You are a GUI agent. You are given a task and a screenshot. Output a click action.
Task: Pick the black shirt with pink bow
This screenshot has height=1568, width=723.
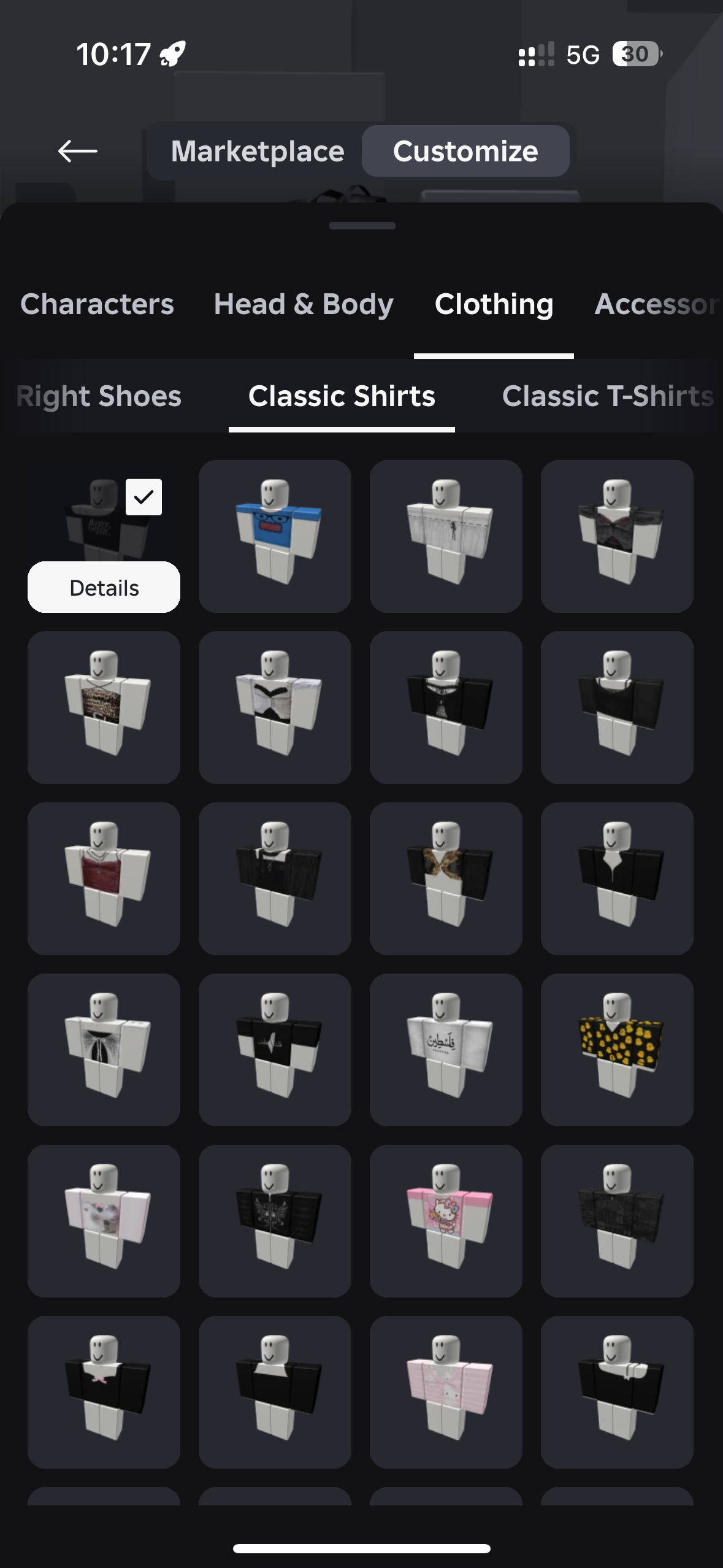(104, 1392)
